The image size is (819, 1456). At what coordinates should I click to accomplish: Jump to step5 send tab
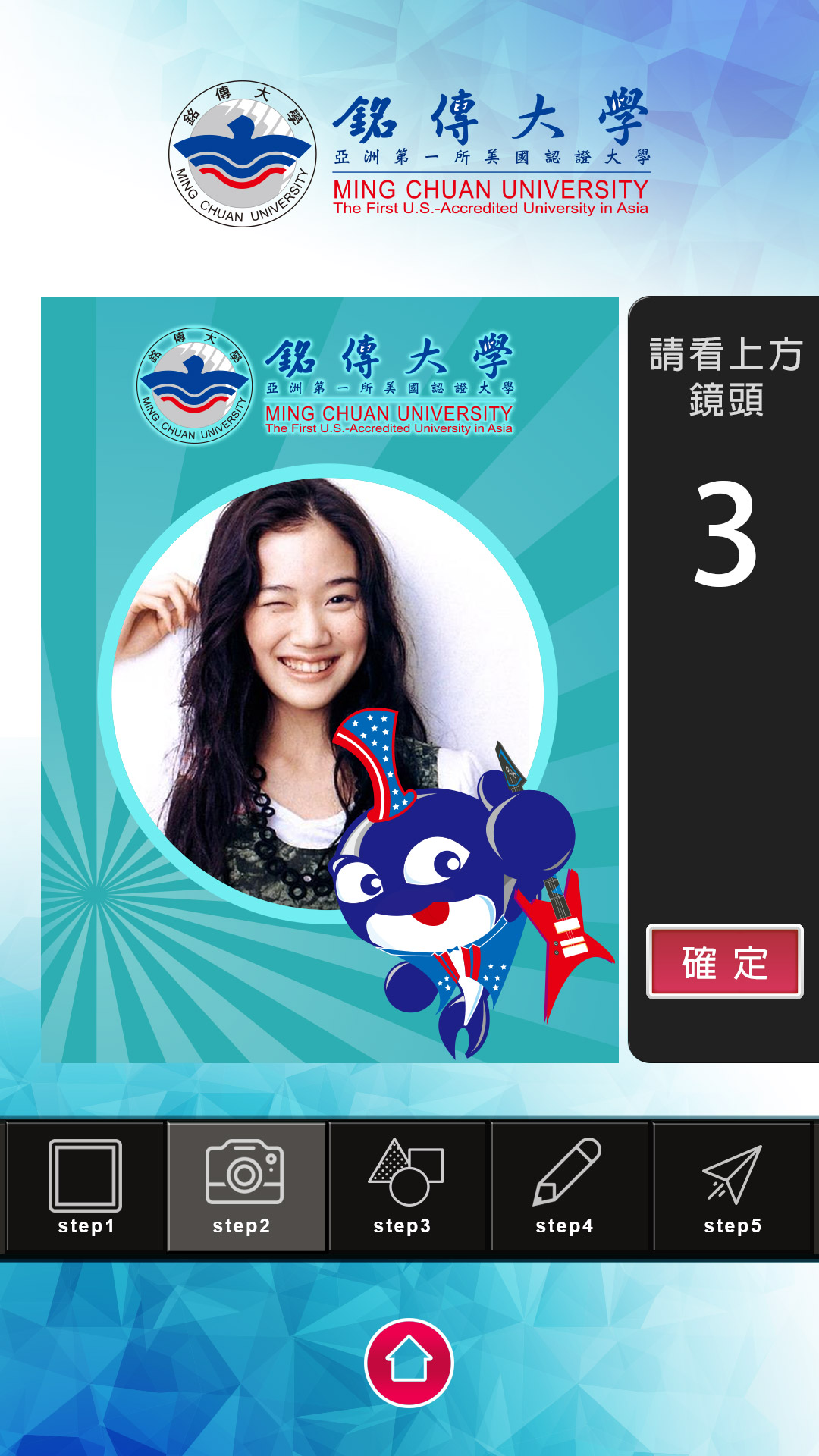click(733, 1187)
